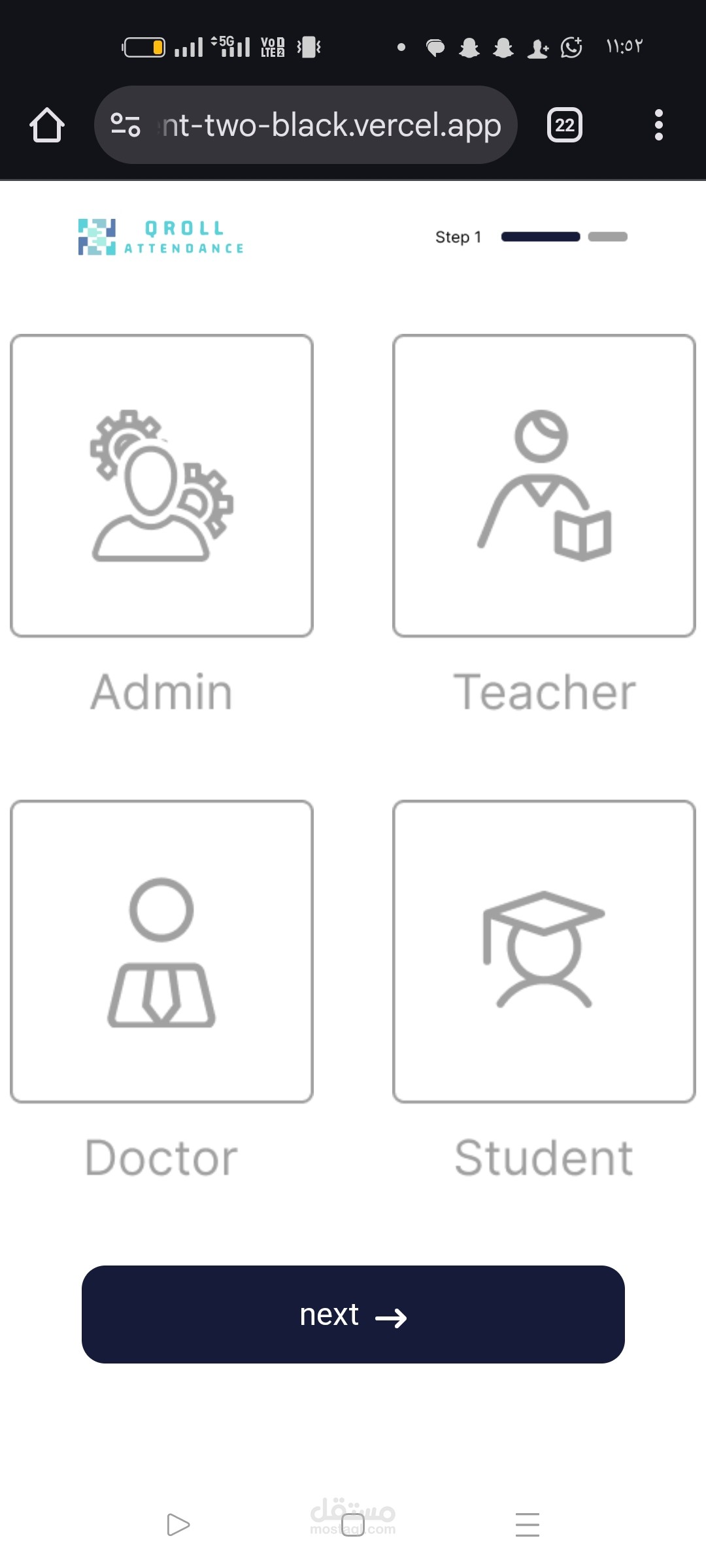Viewport: 706px width, 1568px height.
Task: Open the browser tab switcher showing 22 tabs
Action: point(563,125)
